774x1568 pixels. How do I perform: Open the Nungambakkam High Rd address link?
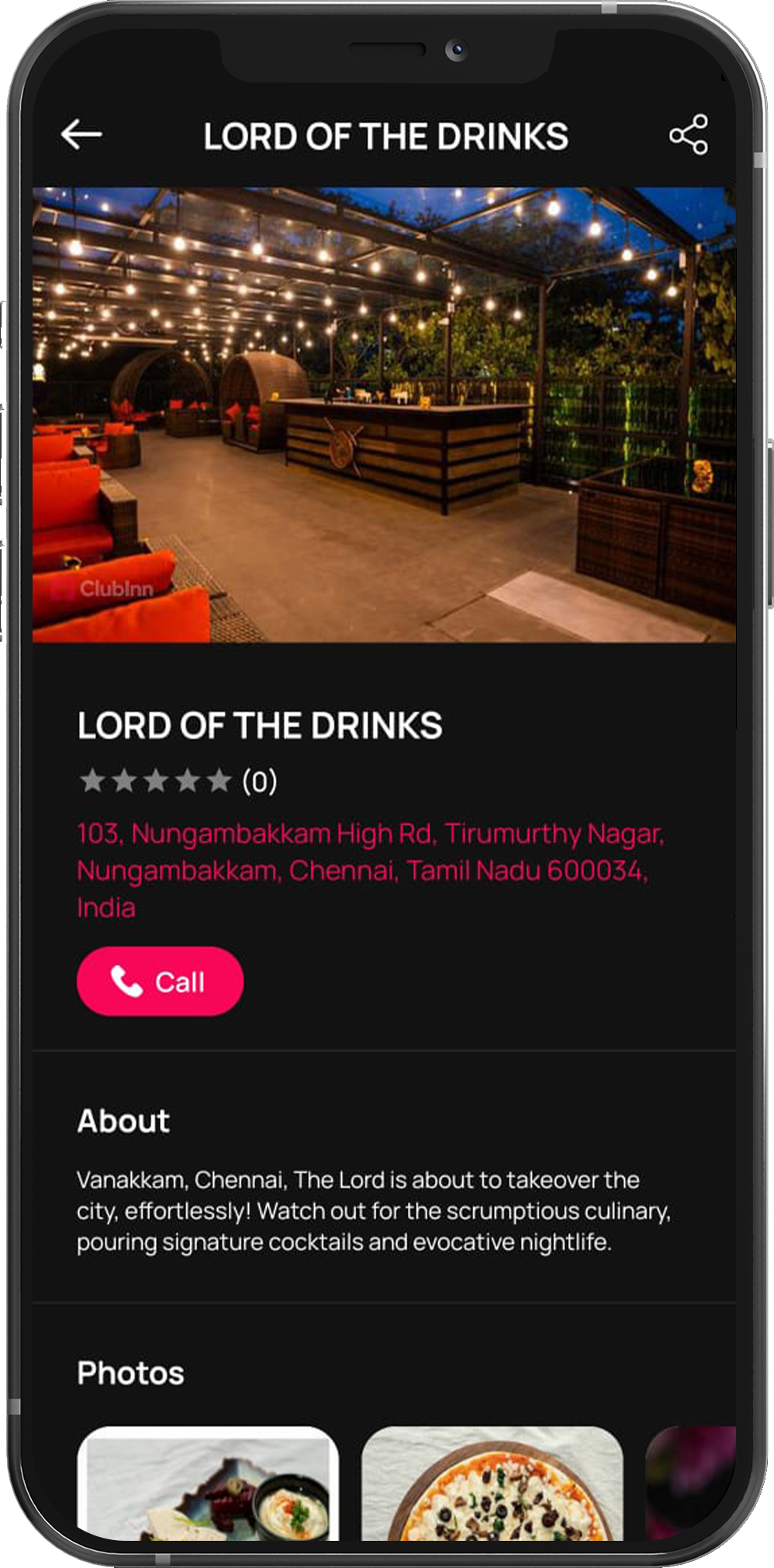[369, 870]
